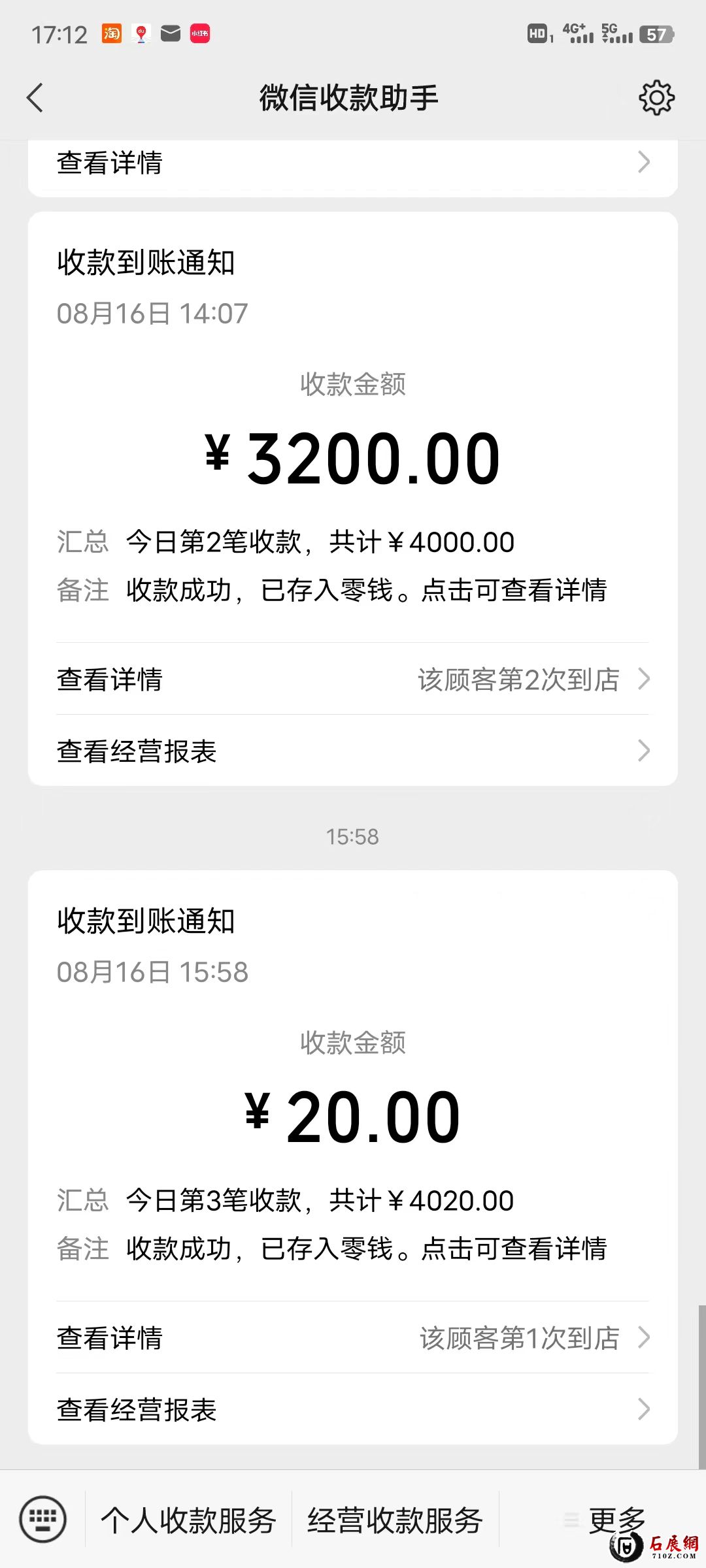706x1568 pixels.
Task: Open 查看经营报表 under the ¥3200.00 payment
Action: click(x=353, y=751)
